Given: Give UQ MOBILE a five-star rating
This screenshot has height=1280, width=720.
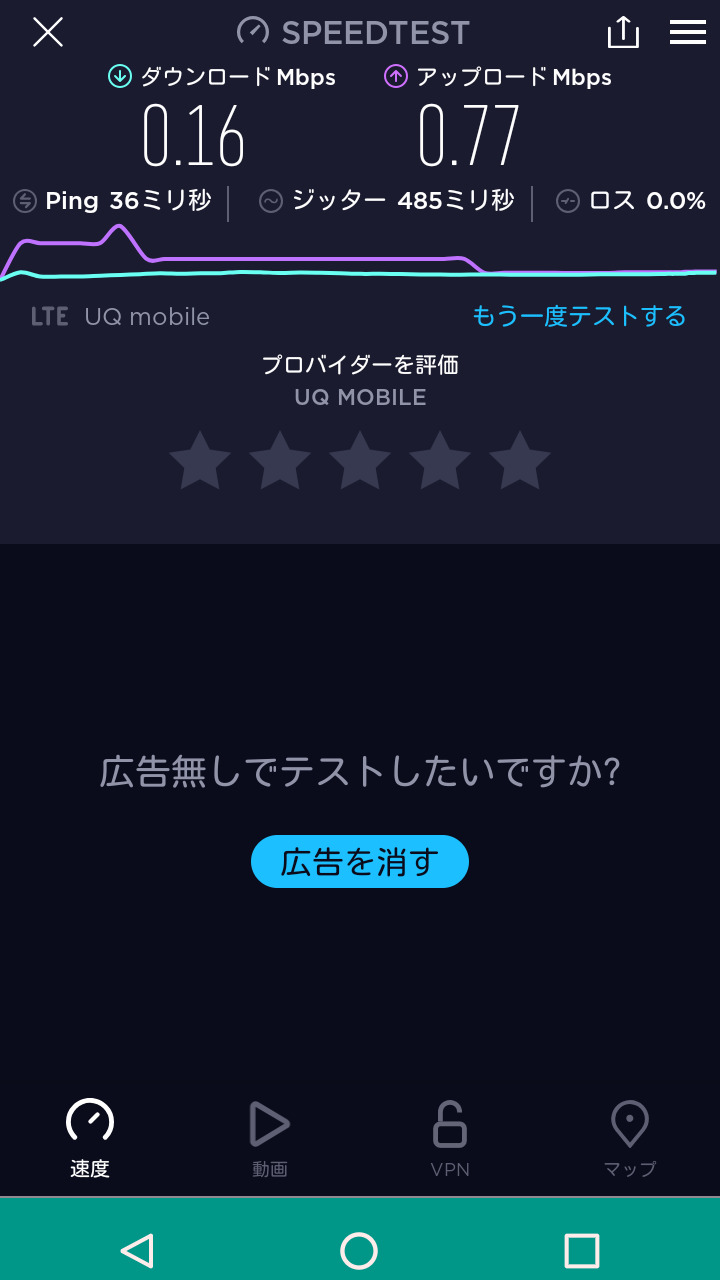Looking at the screenshot, I should coord(520,460).
